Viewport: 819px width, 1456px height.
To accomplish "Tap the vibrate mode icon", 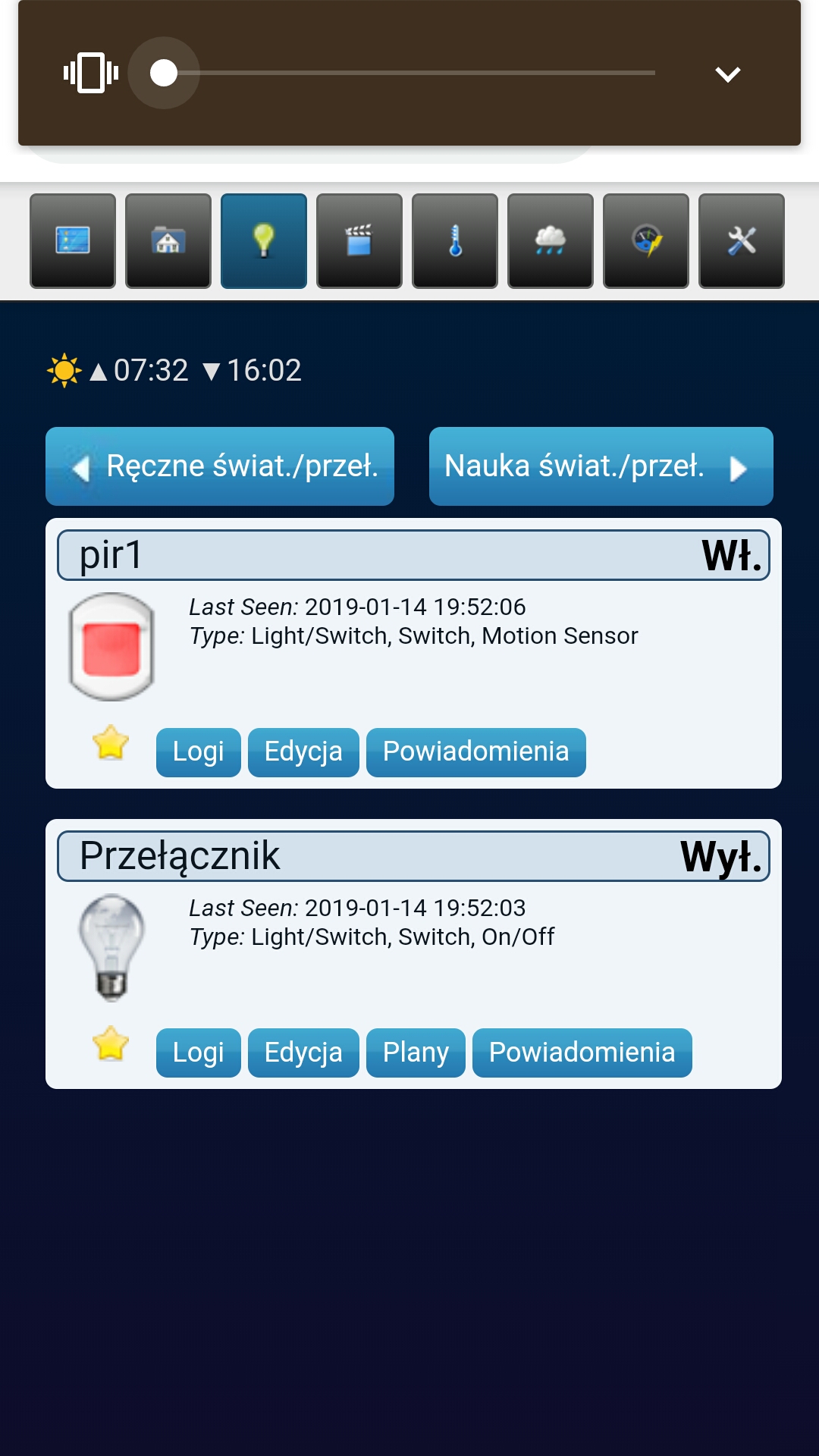I will point(91,73).
